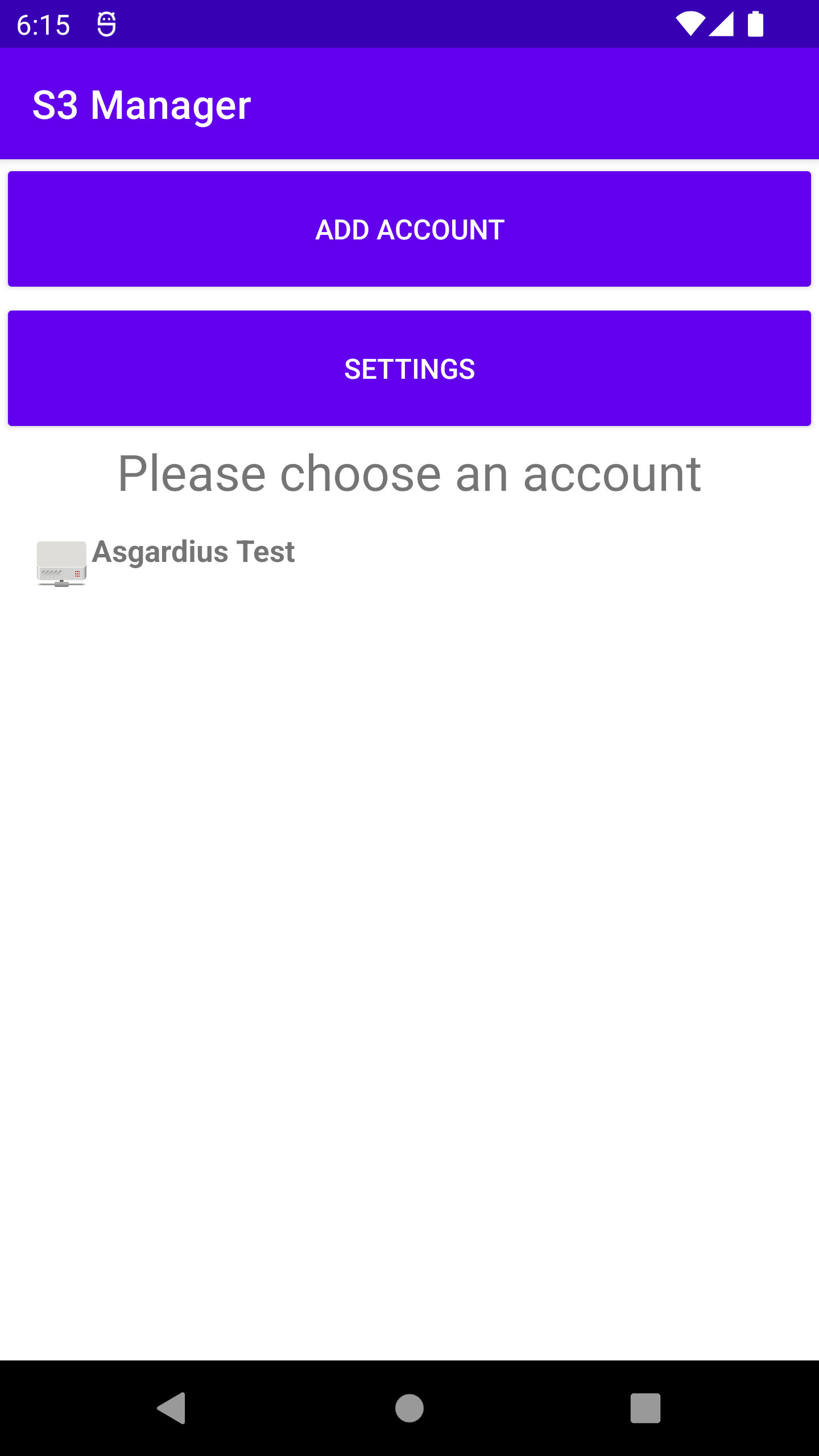The height and width of the screenshot is (1456, 819).
Task: Open recent apps overview
Action: 645,1408
